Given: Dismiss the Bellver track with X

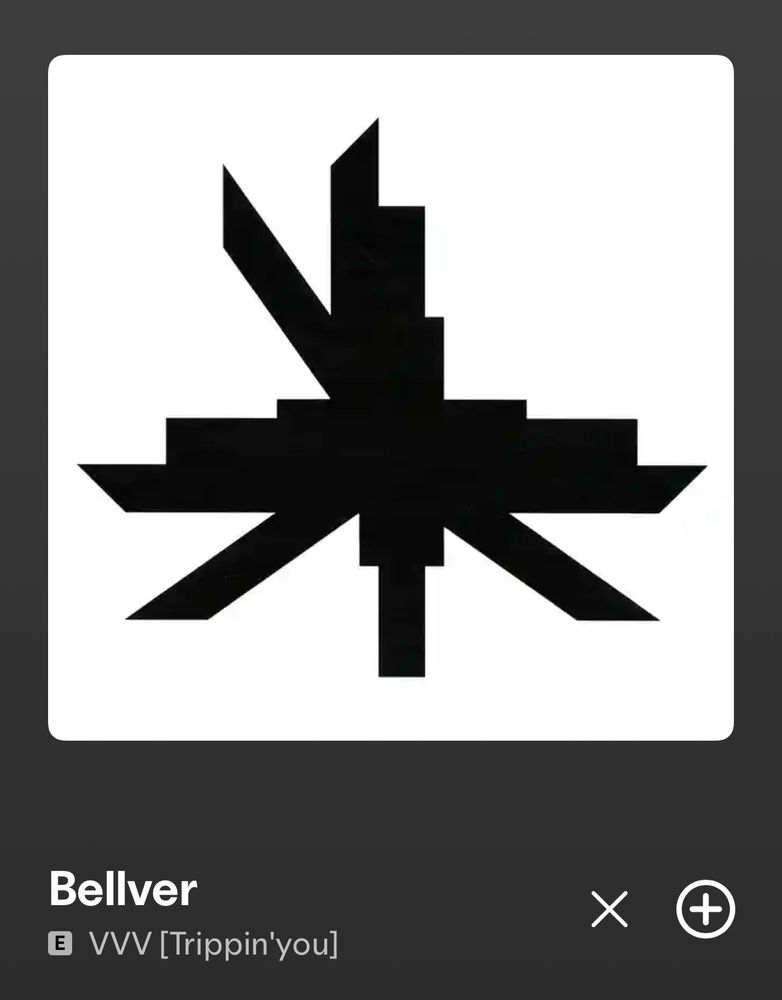Looking at the screenshot, I should click(609, 909).
